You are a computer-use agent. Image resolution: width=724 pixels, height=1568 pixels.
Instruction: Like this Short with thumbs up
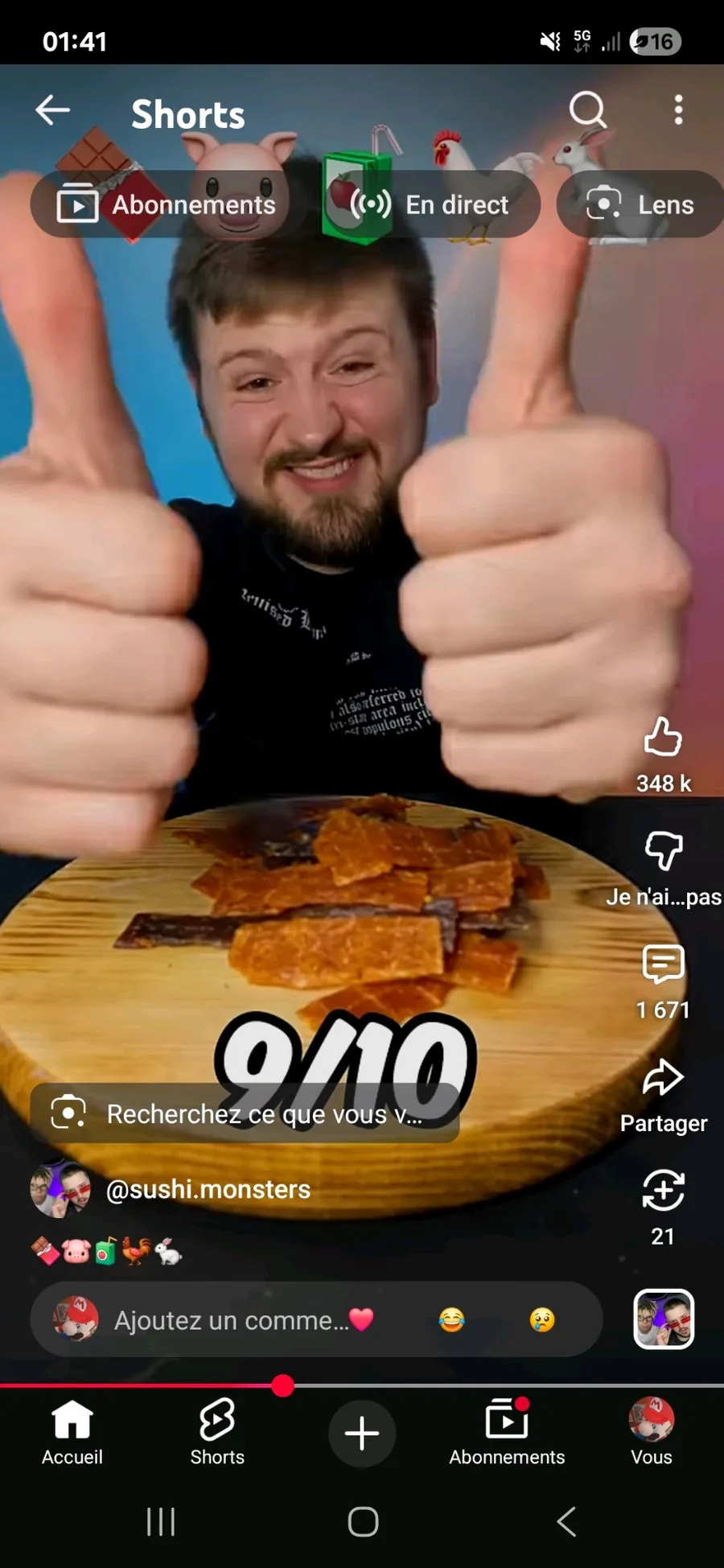point(663,737)
